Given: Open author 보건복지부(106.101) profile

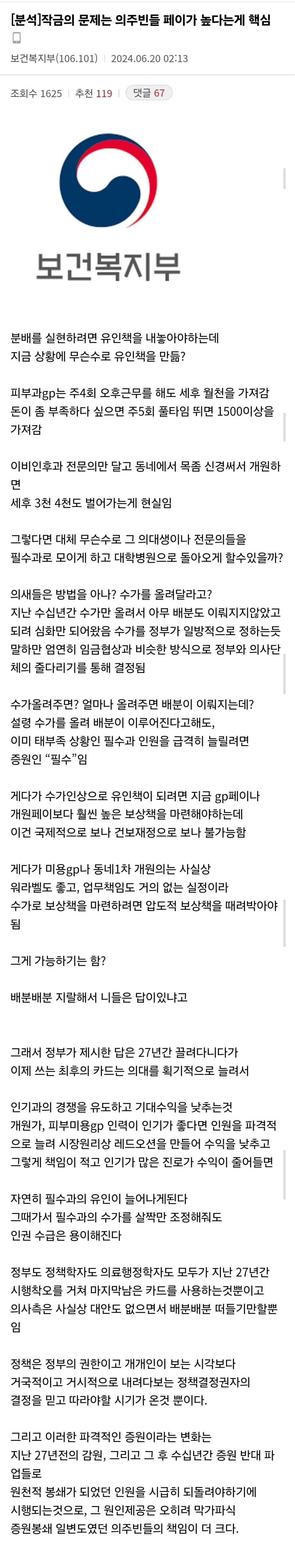Looking at the screenshot, I should point(53,58).
